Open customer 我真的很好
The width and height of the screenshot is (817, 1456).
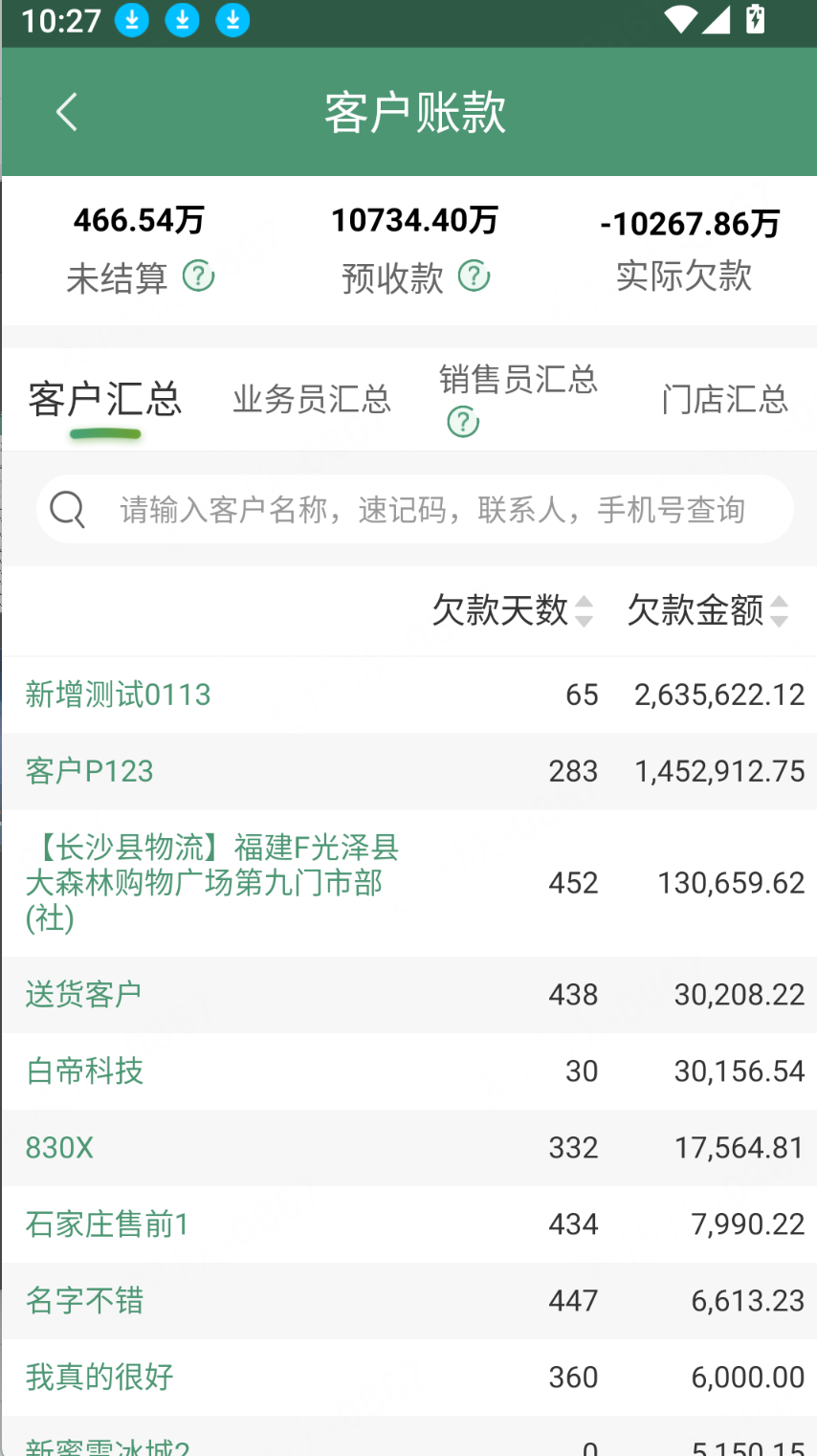[99, 1378]
